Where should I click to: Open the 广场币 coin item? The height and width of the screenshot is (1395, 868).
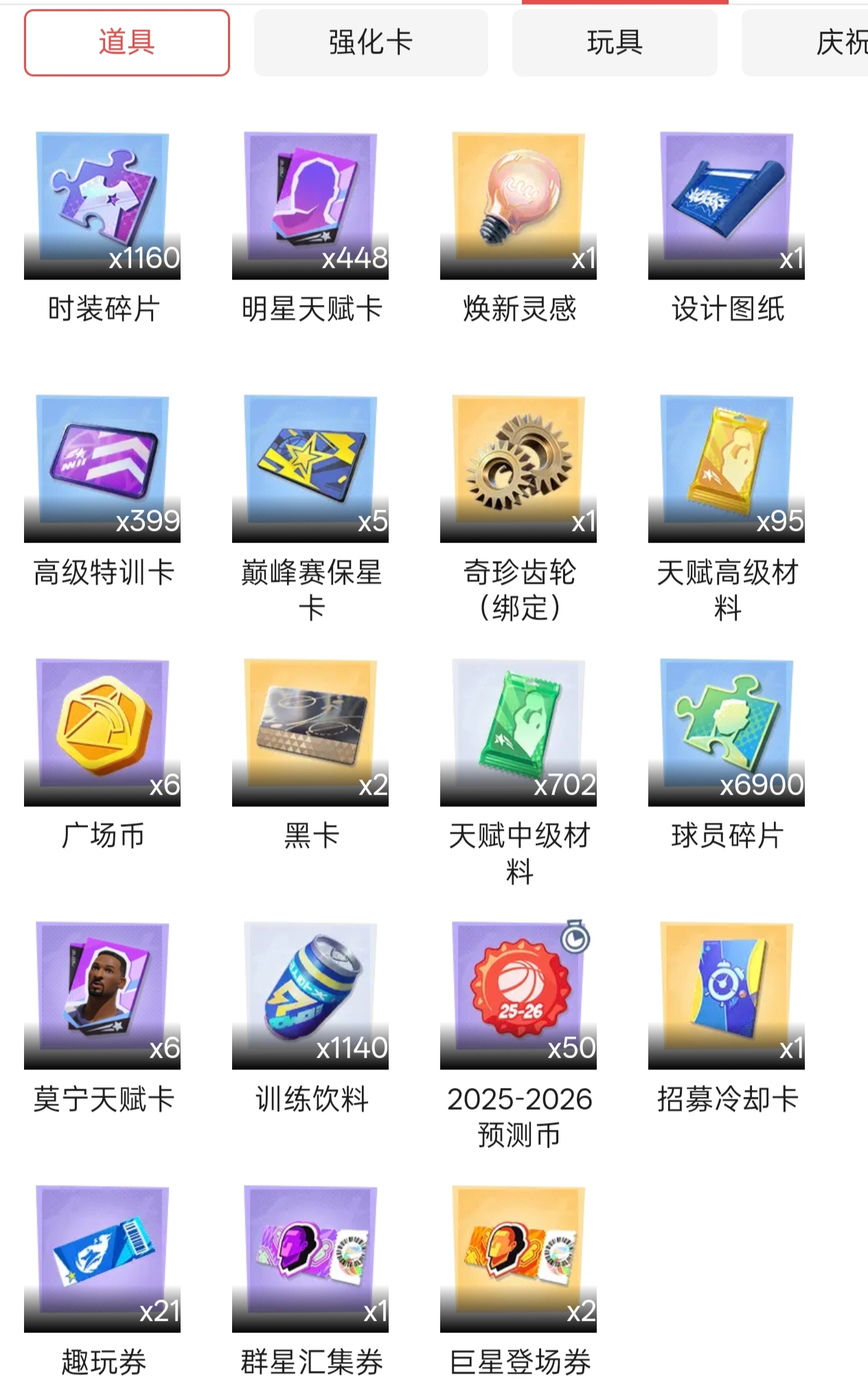pyautogui.click(x=102, y=732)
